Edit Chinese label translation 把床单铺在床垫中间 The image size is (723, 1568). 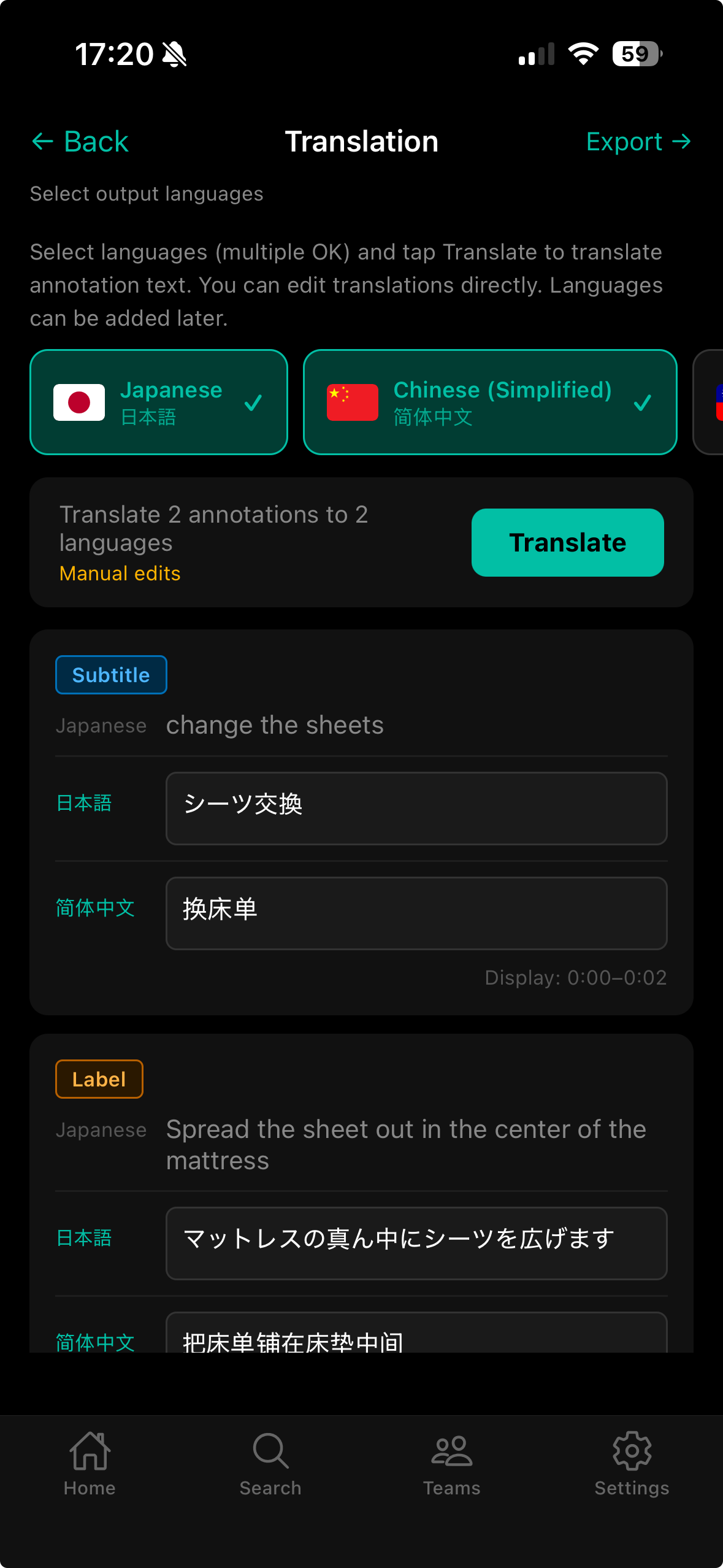[x=416, y=1337]
